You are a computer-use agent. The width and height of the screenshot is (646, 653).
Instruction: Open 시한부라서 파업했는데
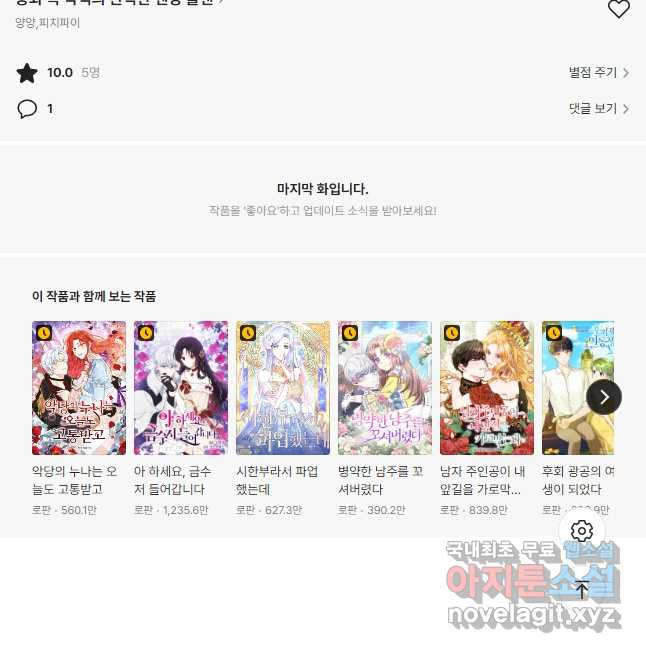coord(283,388)
